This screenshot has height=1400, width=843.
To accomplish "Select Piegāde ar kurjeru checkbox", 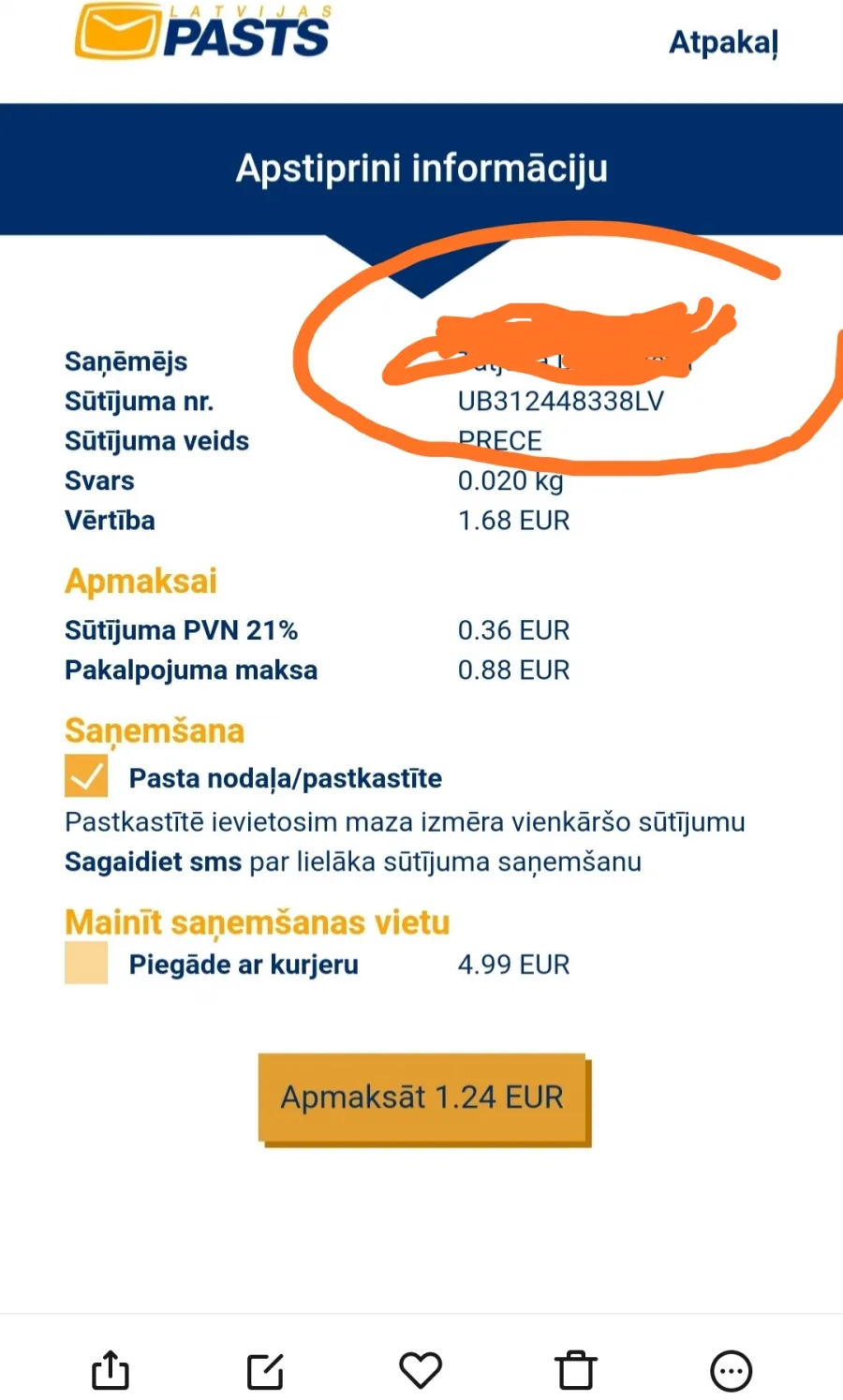I will tap(86, 963).
